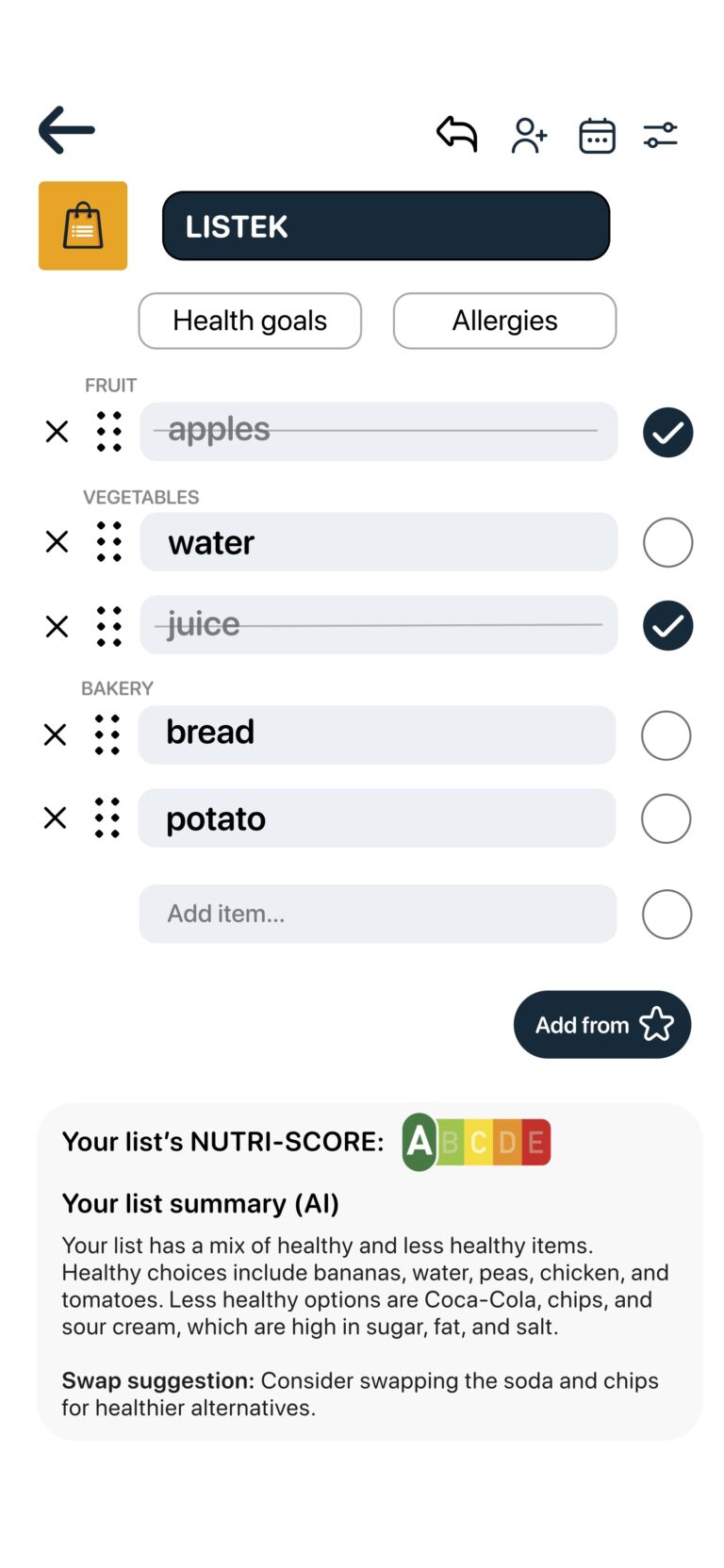This screenshot has width=724, height=1568.
Task: Invite a person with the add-user icon
Action: pos(529,136)
